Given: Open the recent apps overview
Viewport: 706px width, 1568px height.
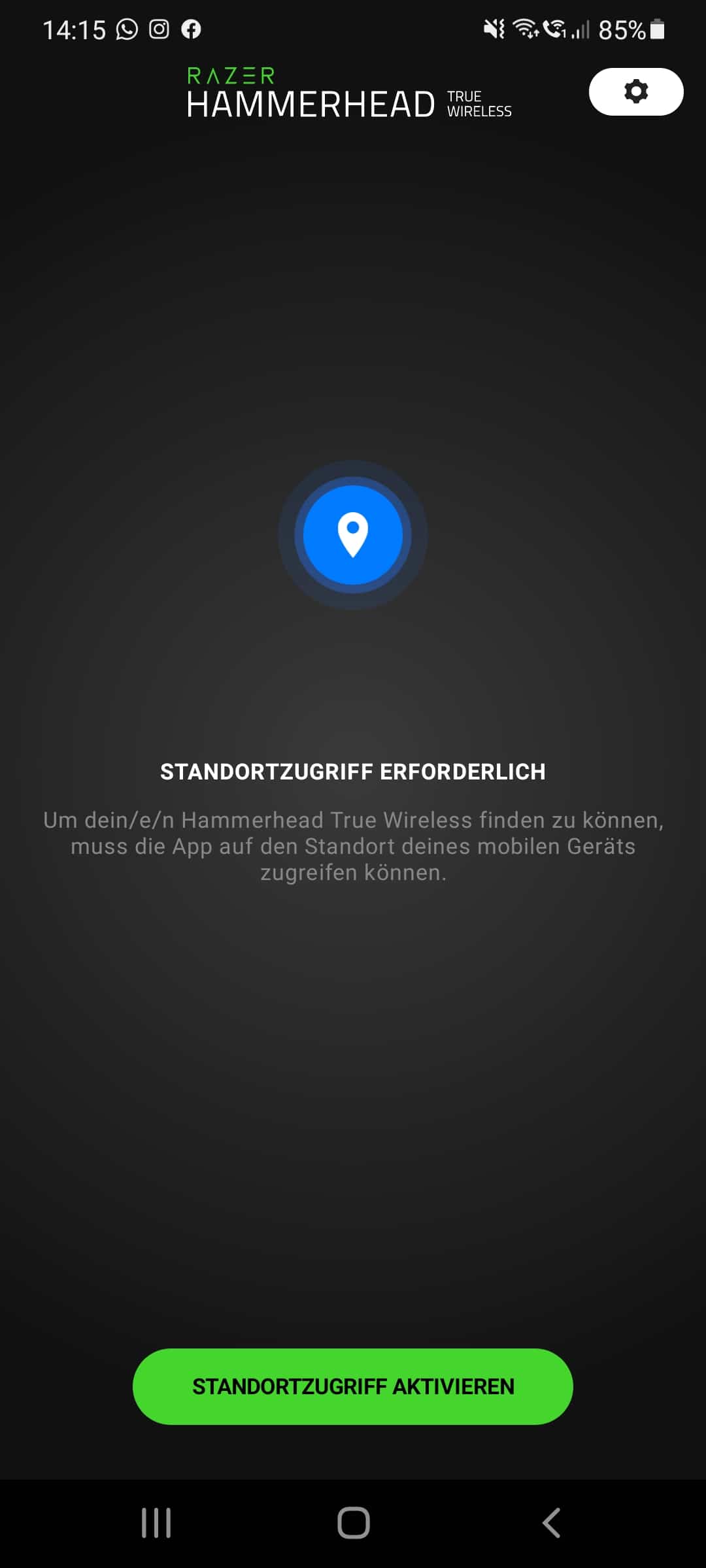Looking at the screenshot, I should [156, 1523].
